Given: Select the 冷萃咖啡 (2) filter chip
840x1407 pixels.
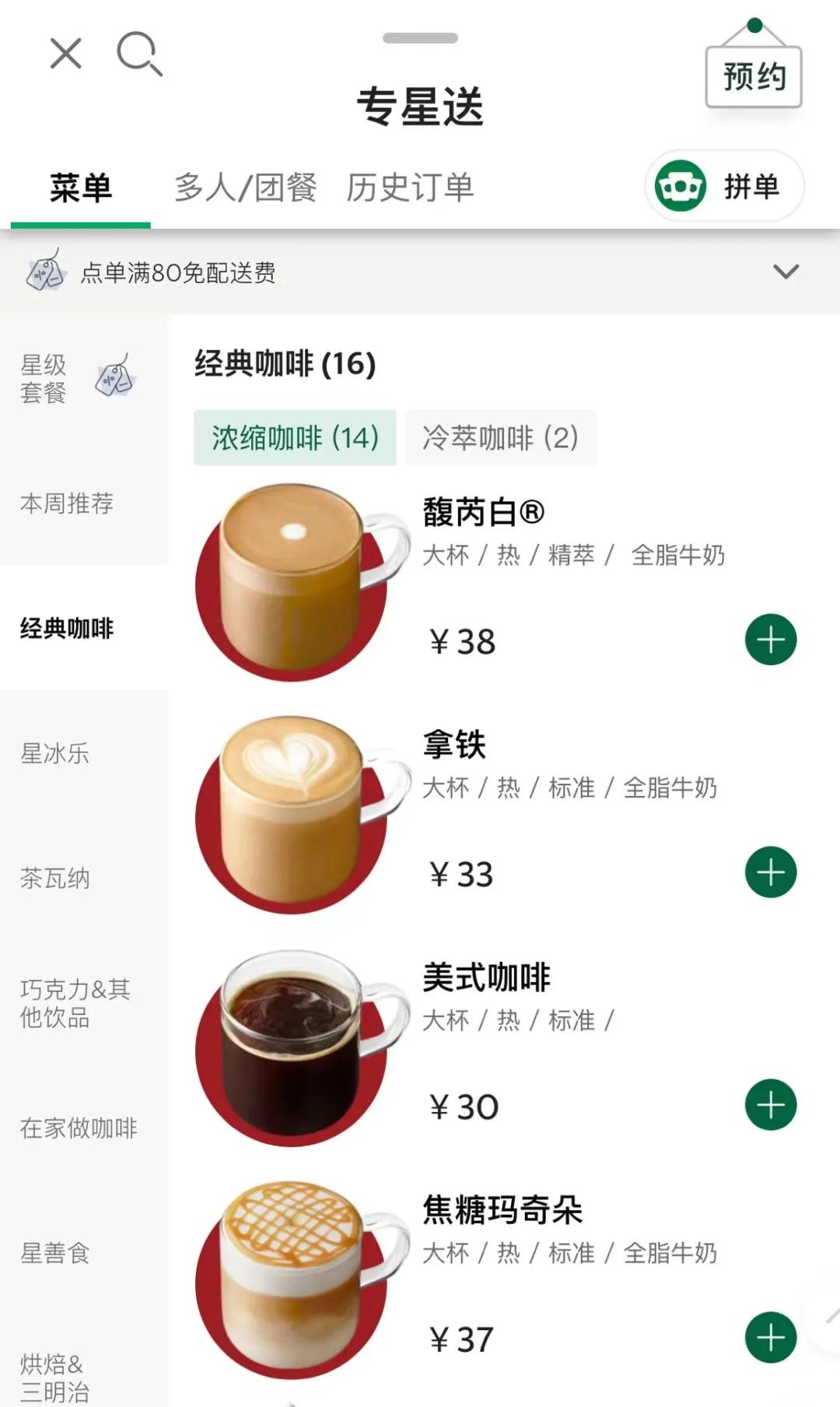Looking at the screenshot, I should pyautogui.click(x=500, y=438).
